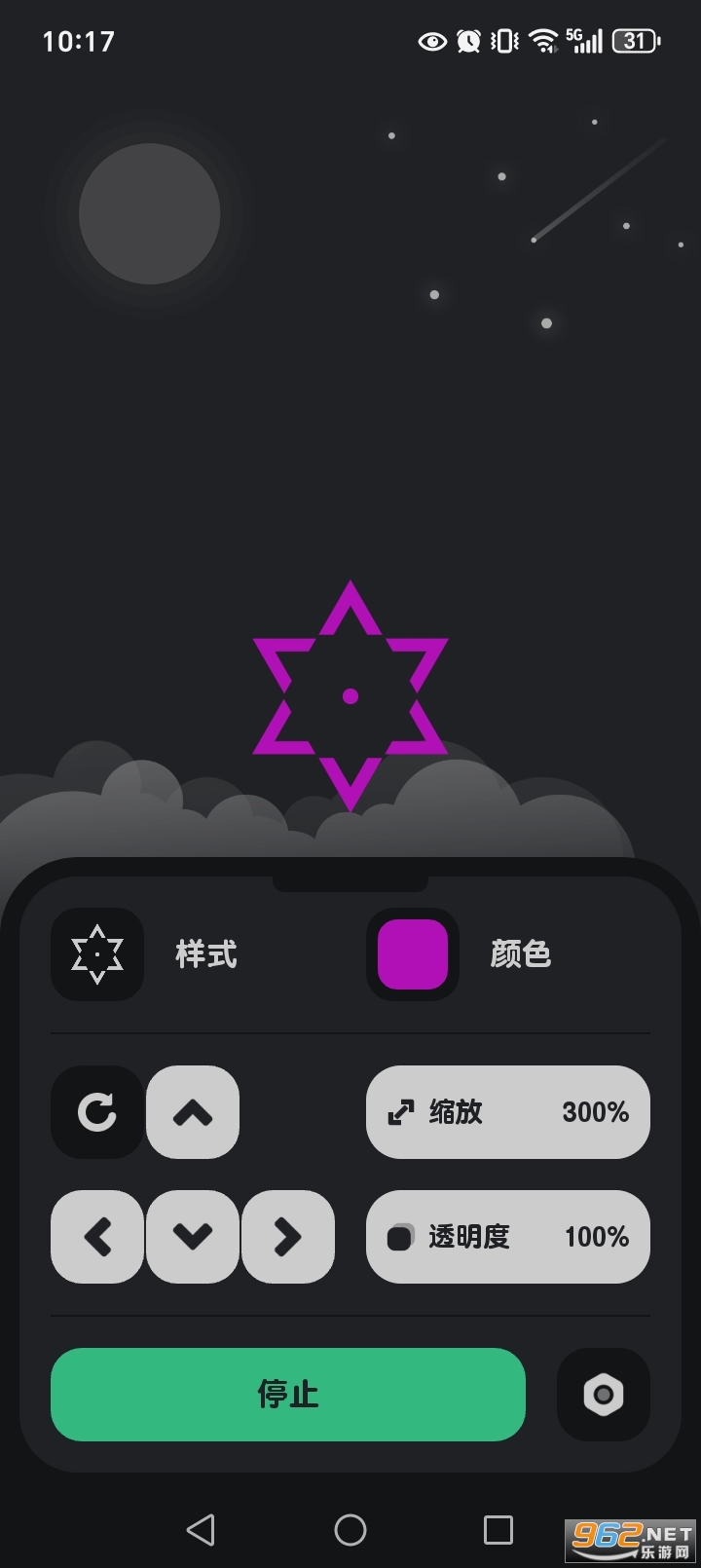Move the crosshair down

193,1237
